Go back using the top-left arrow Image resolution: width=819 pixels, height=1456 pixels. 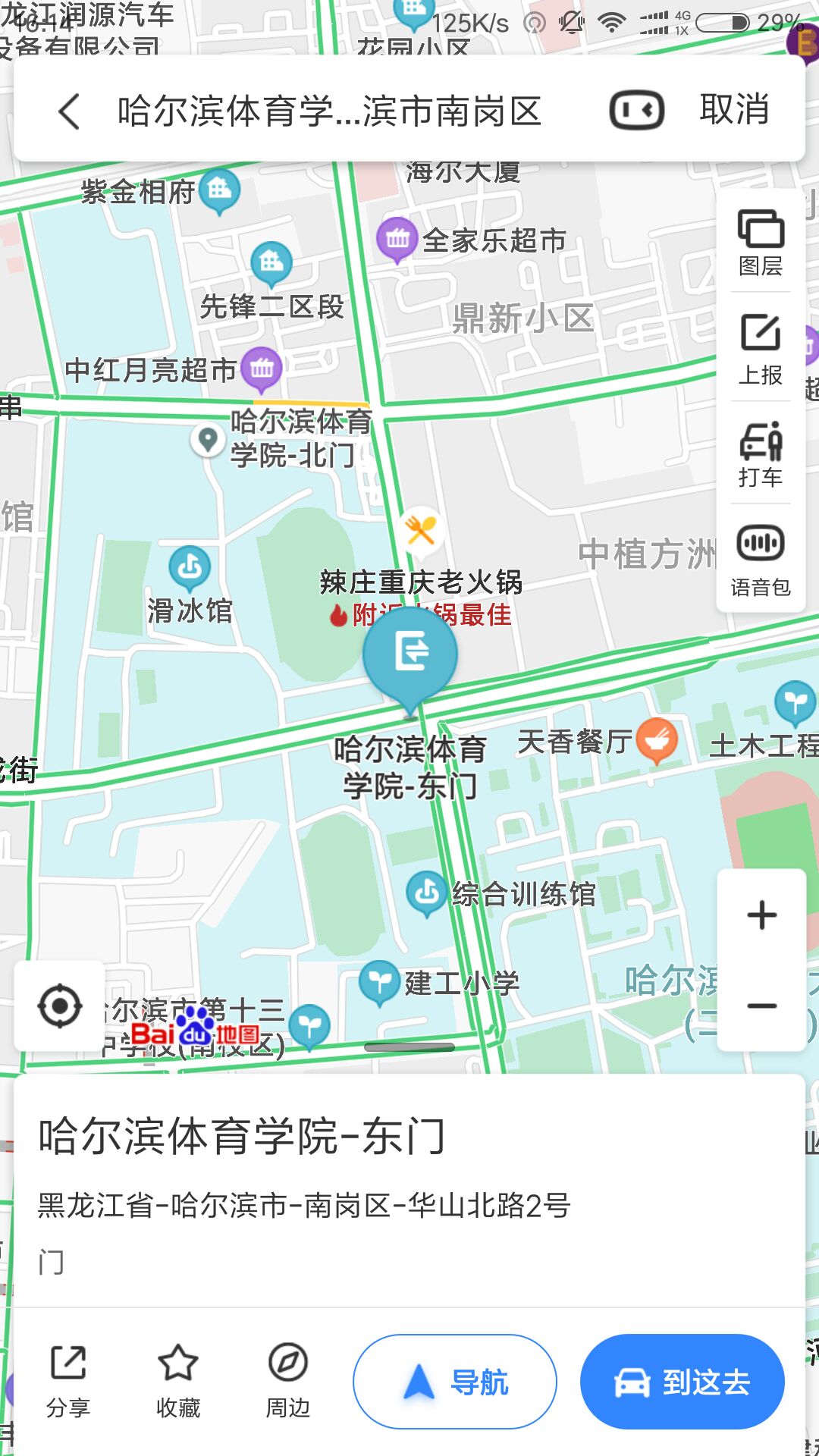70,111
